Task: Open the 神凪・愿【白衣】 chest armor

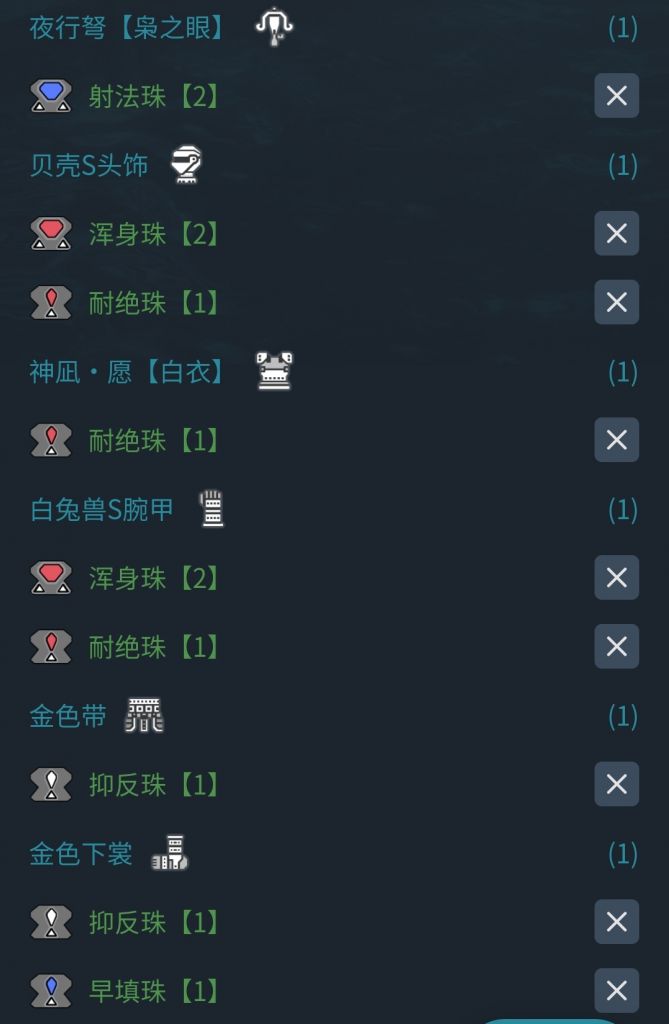Action: [x=127, y=372]
